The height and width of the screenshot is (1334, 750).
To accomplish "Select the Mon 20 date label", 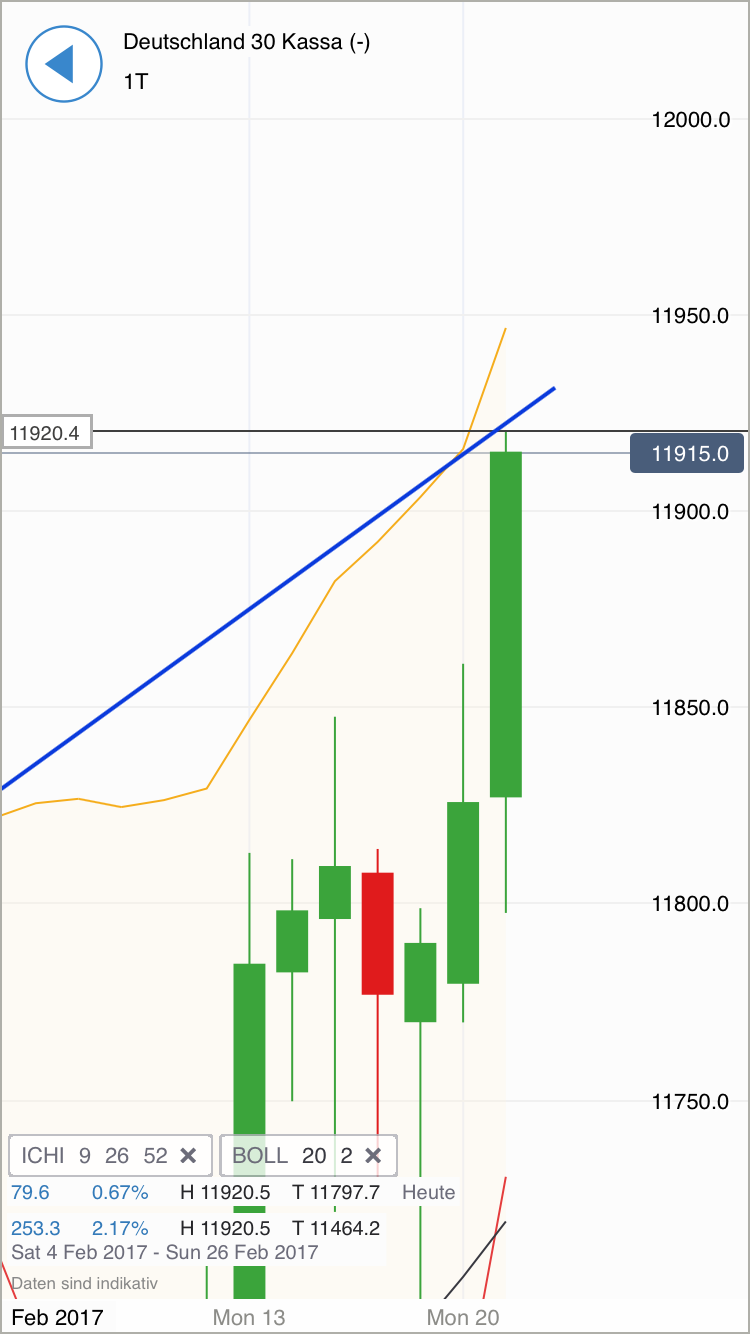I will pyautogui.click(x=462, y=1317).
